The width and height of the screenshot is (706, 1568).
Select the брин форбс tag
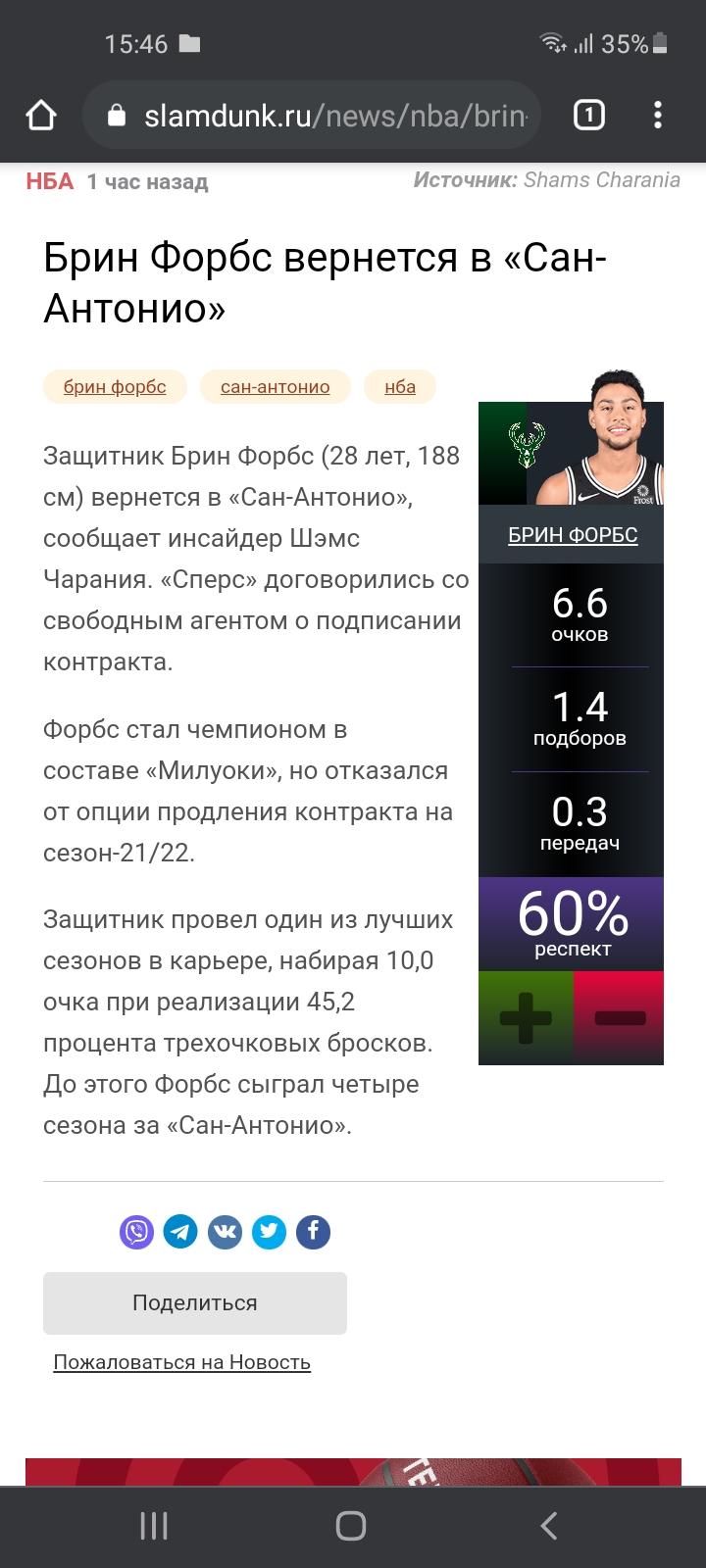pos(115,387)
